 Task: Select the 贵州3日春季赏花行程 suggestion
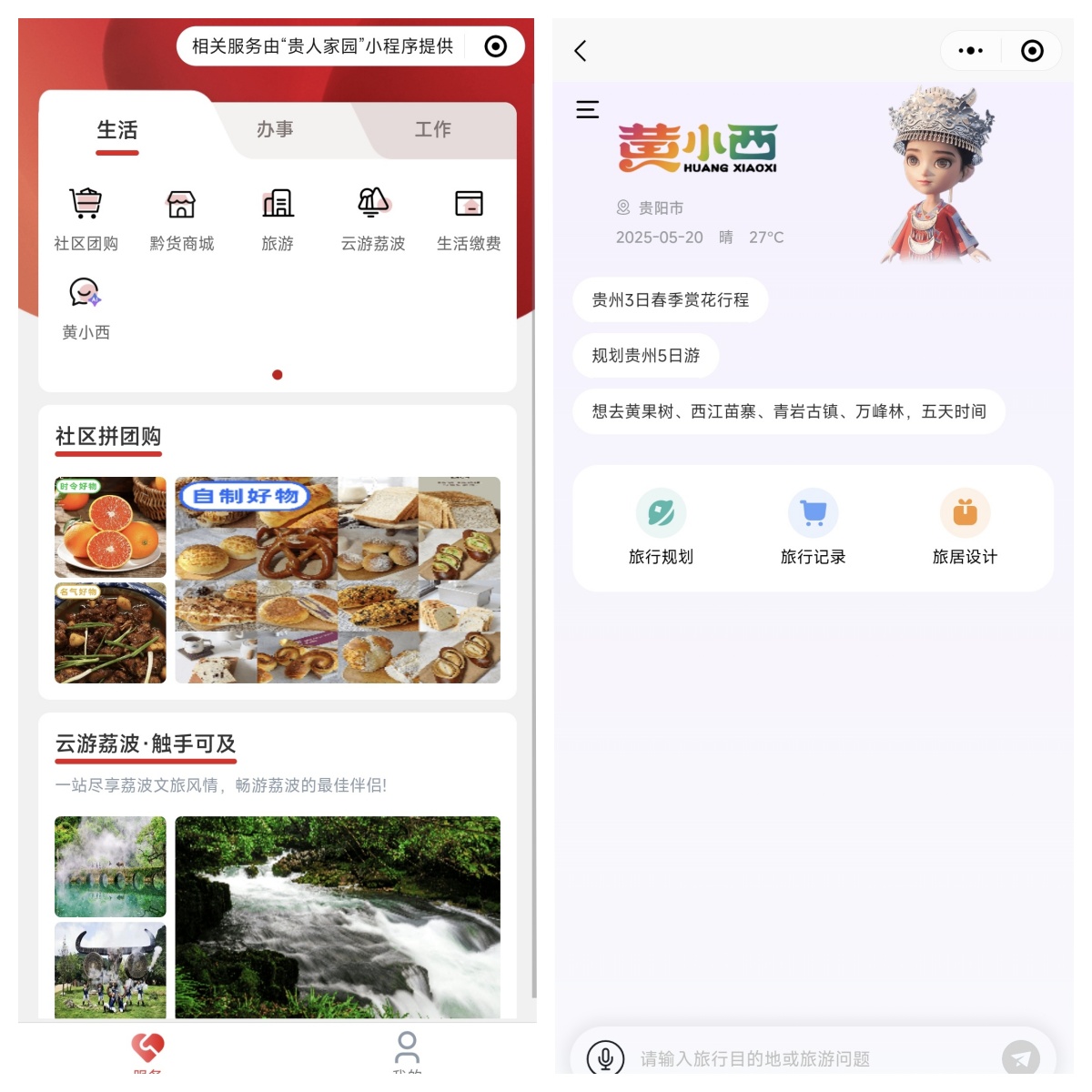[671, 299]
